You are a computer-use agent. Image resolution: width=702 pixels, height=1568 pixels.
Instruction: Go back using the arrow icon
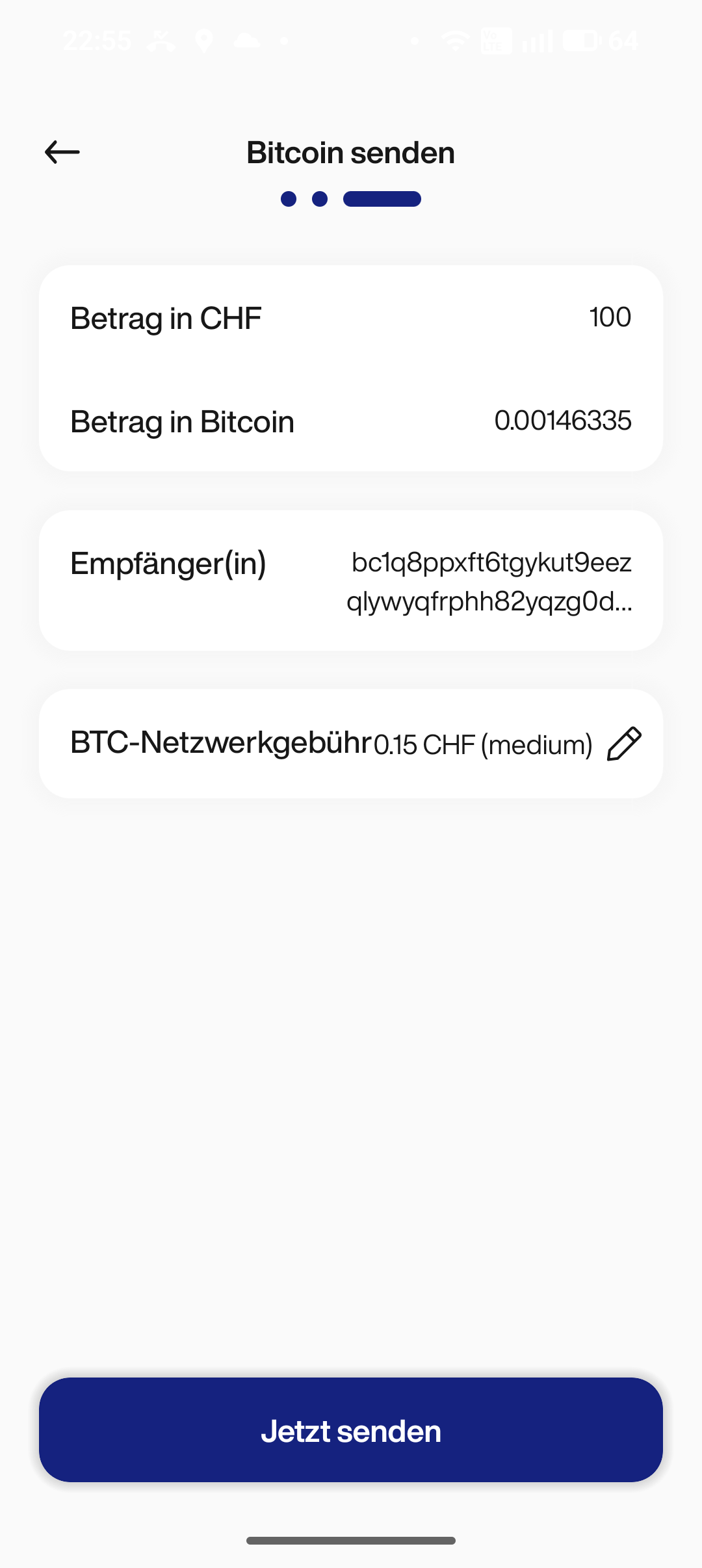tap(62, 153)
